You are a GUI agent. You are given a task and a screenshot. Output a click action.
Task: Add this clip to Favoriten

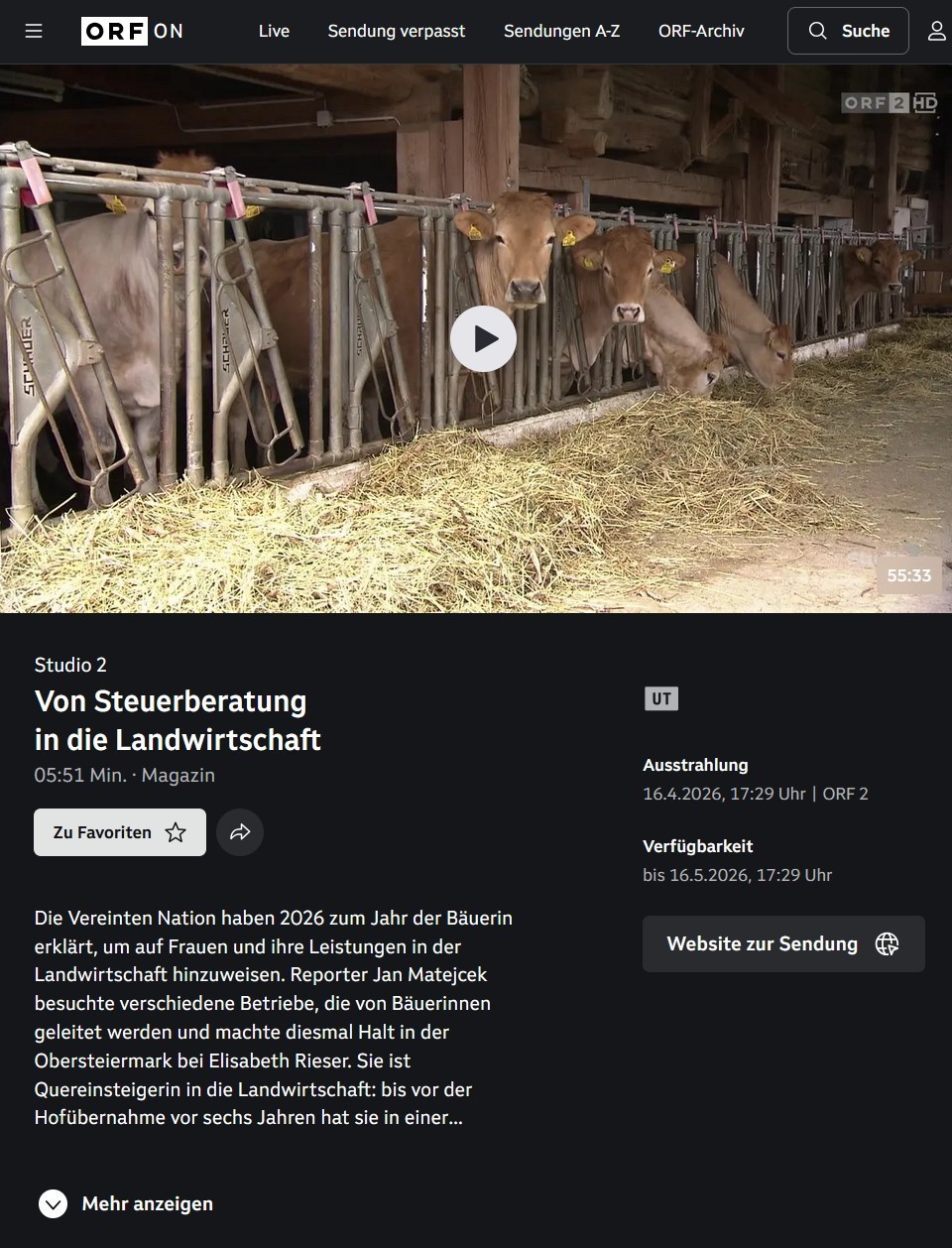[120, 832]
